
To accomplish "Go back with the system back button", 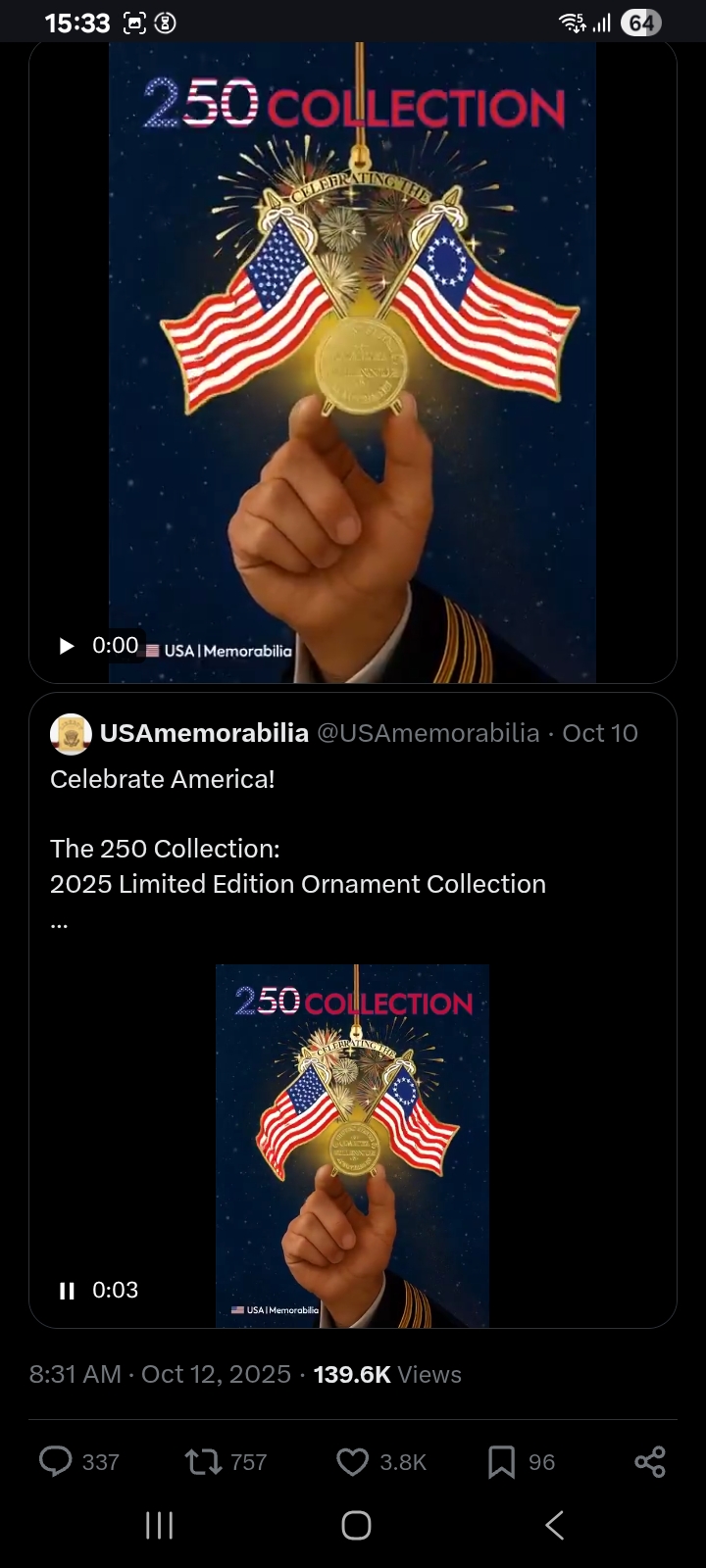I will coord(554,1525).
